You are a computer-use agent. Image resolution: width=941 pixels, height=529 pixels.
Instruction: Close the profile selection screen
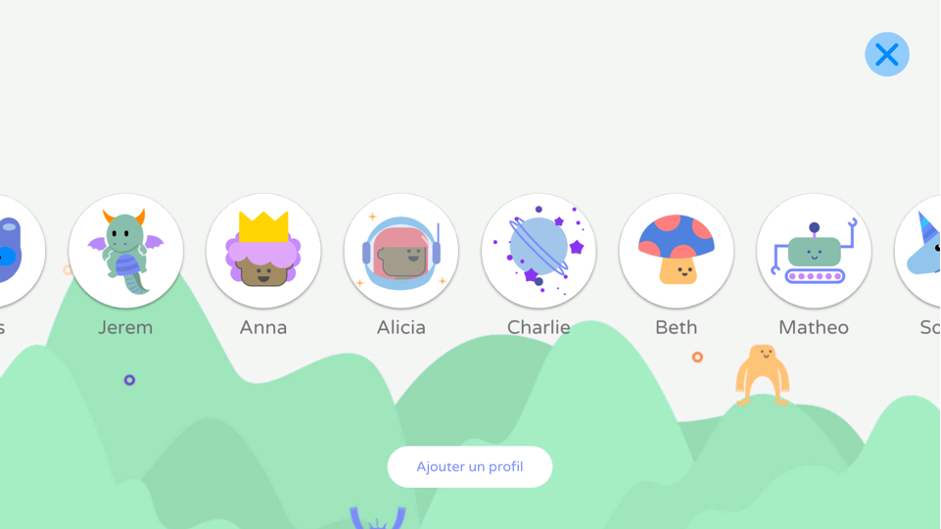(886, 55)
